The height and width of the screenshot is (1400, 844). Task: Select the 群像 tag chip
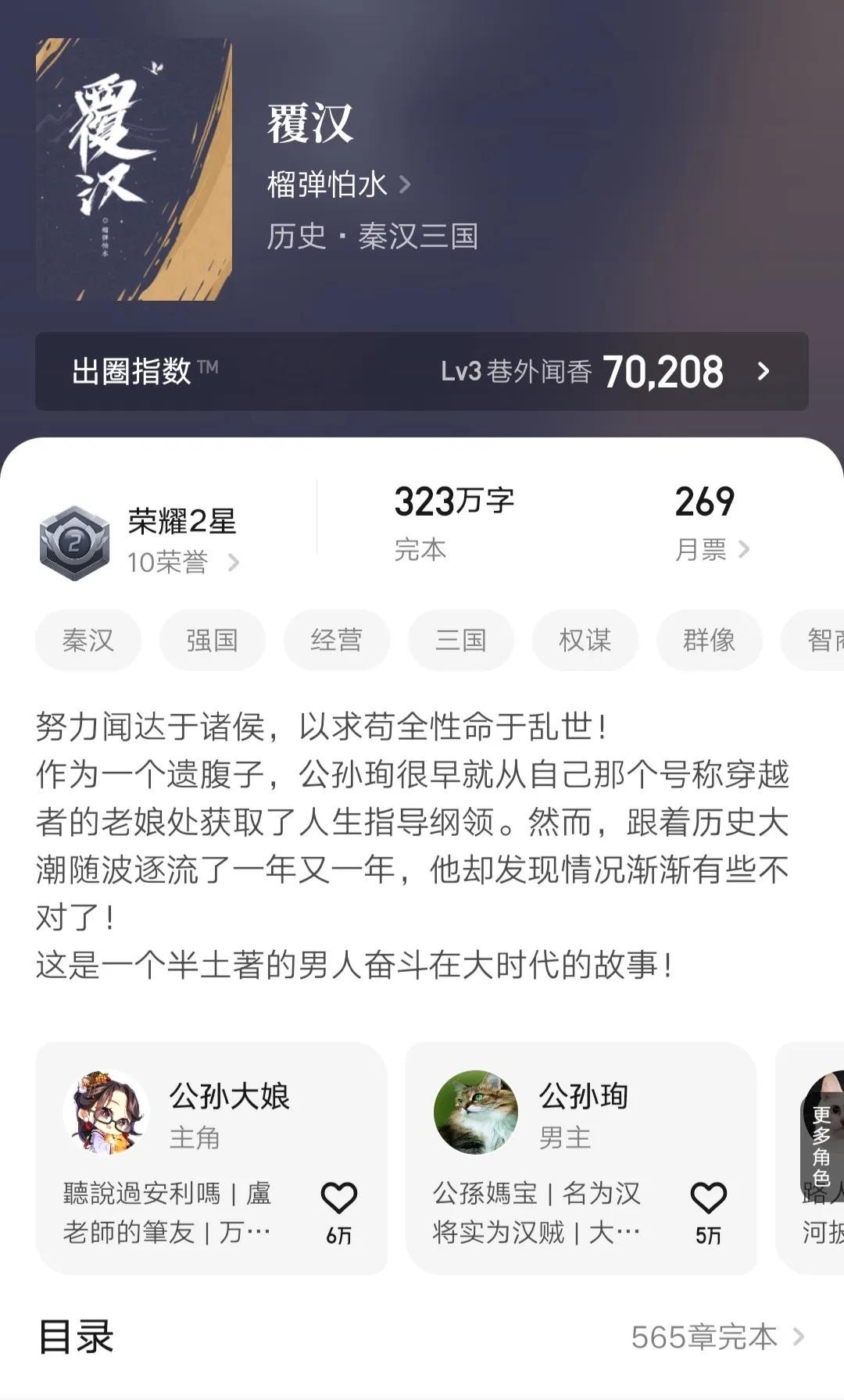[x=709, y=640]
